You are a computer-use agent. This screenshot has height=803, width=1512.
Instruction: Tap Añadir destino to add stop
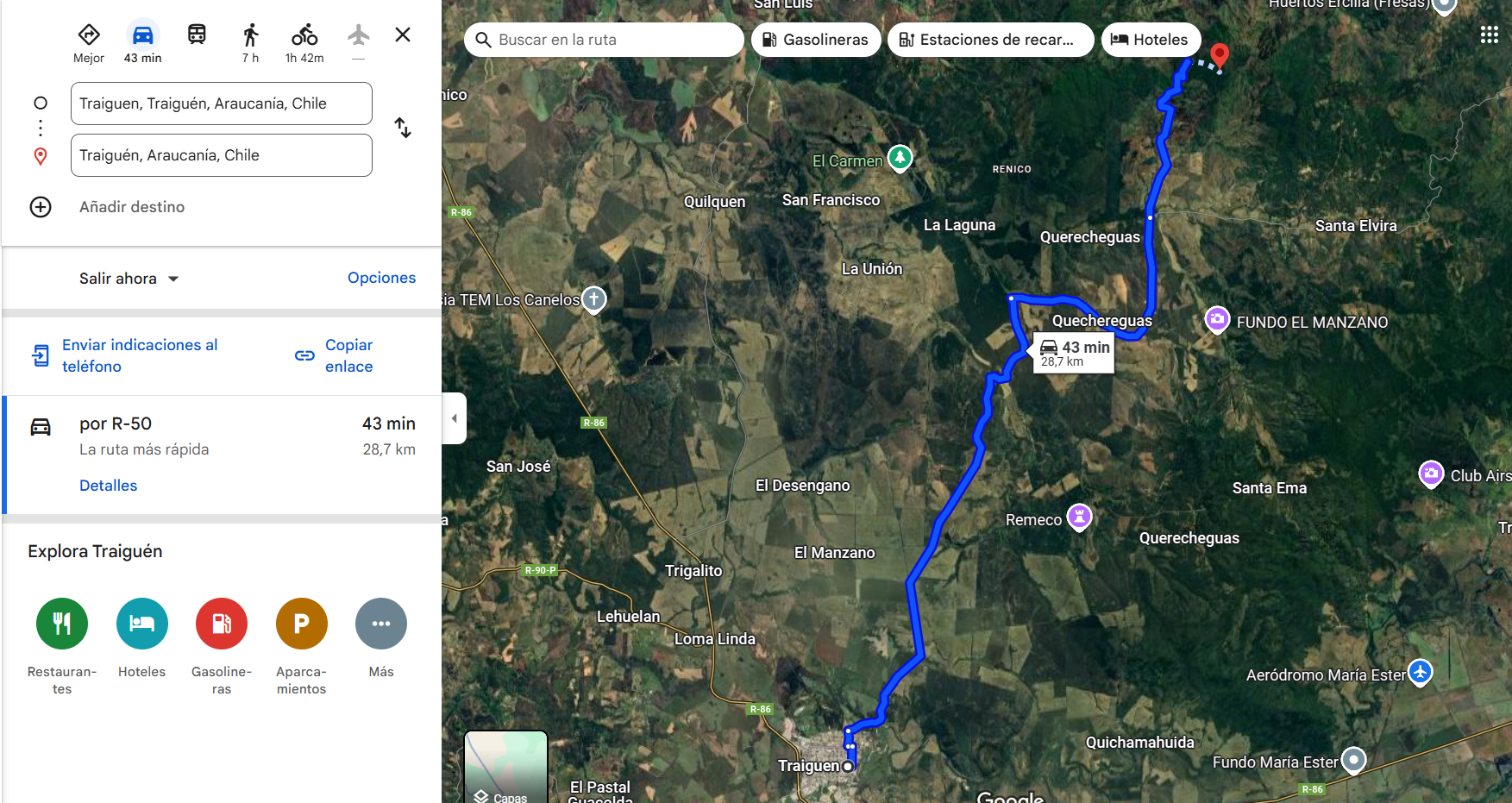[131, 207]
